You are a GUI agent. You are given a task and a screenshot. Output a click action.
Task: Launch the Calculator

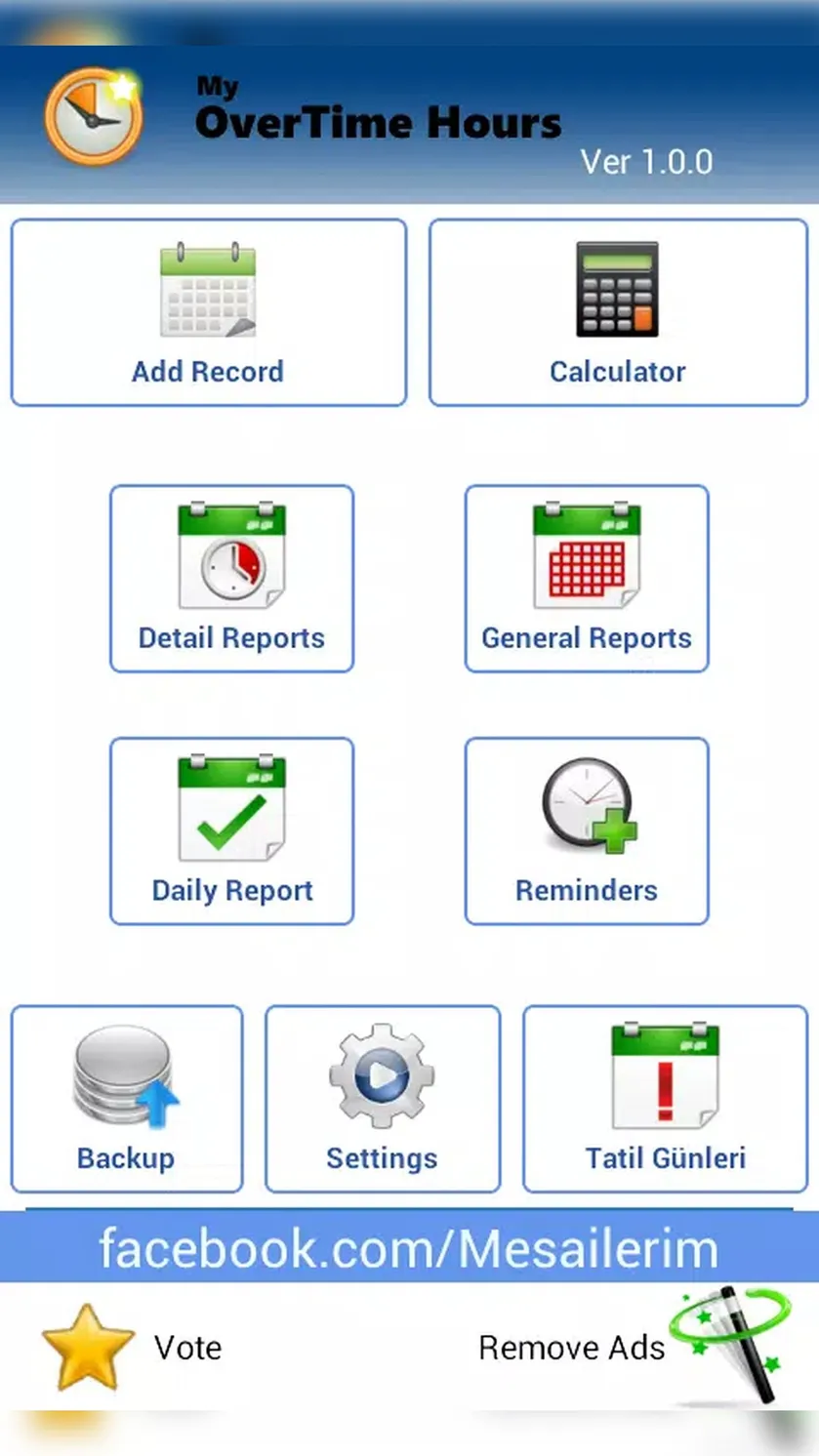coord(618,312)
